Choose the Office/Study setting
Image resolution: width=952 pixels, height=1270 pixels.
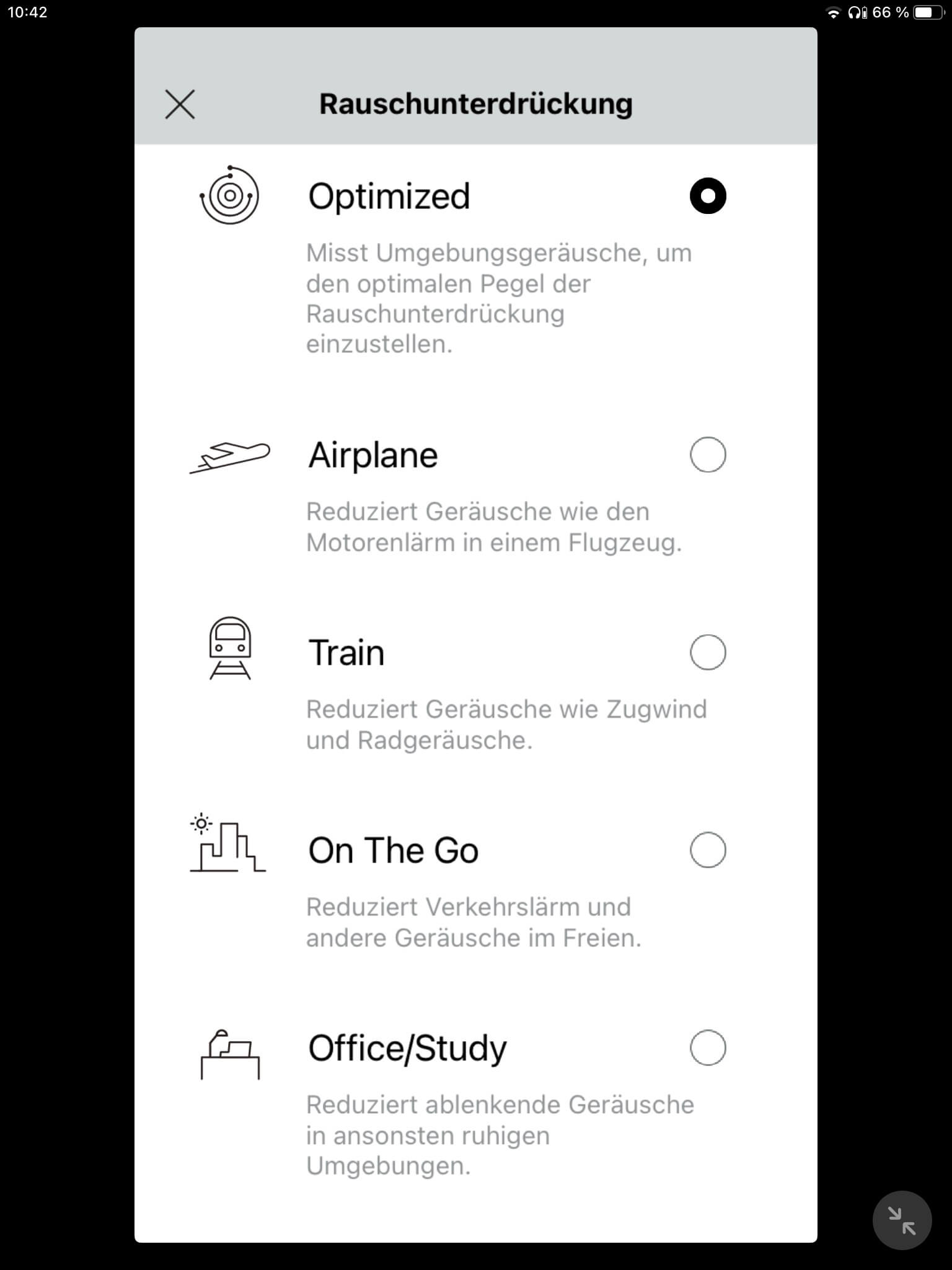707,1048
